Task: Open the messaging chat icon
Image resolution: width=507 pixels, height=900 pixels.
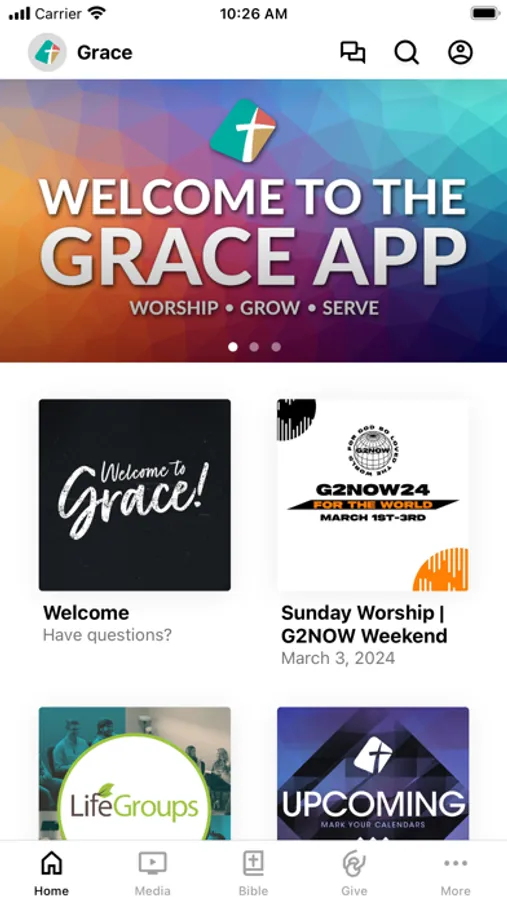Action: point(353,52)
